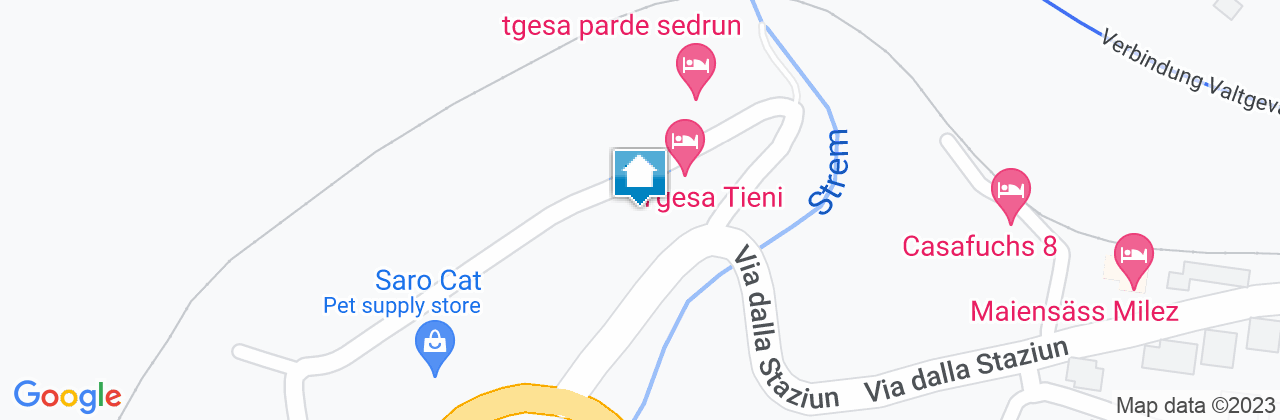
Task: Select the tgesa parde sedrun hotel pin
Action: tap(695, 67)
